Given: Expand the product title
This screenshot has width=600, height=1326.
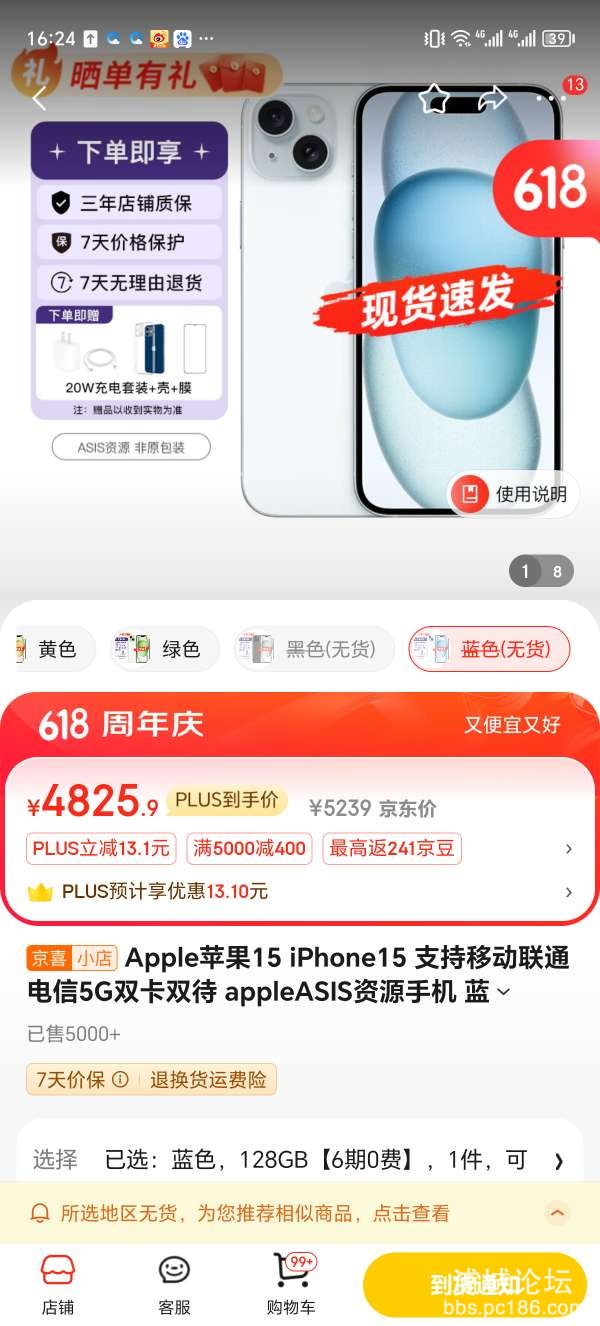Looking at the screenshot, I should click(x=504, y=992).
